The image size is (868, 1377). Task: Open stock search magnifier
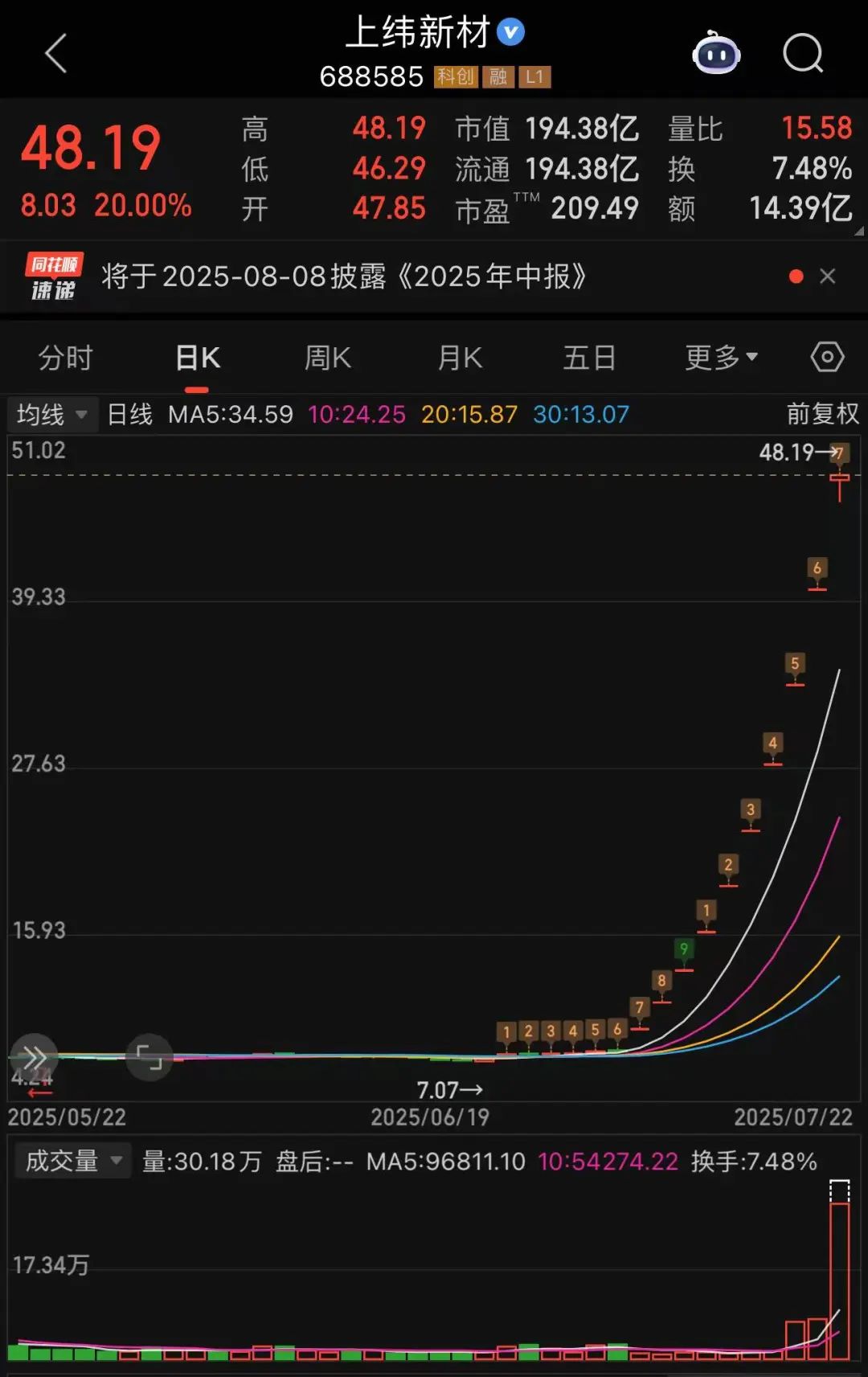coord(803,54)
